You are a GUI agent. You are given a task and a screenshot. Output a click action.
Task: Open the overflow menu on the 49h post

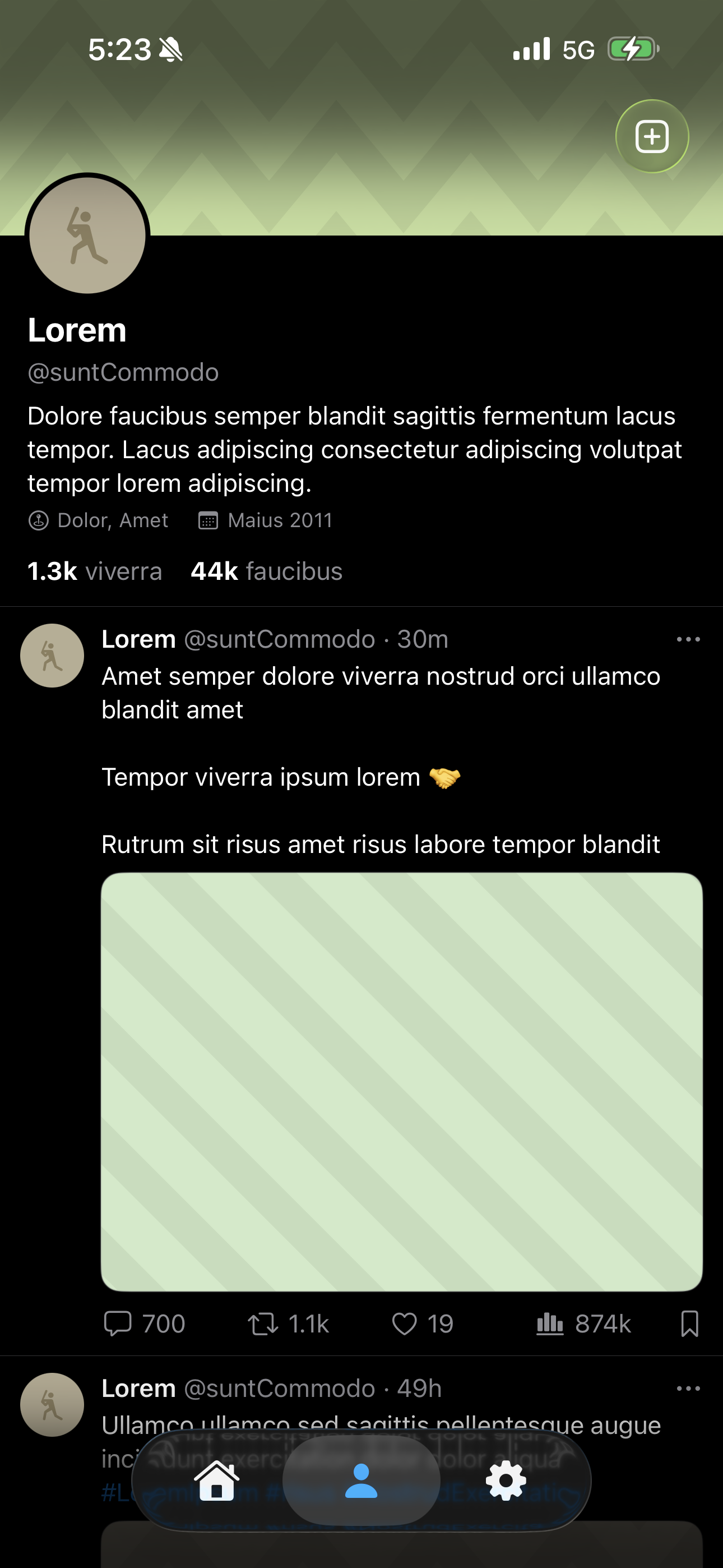[x=688, y=1389]
